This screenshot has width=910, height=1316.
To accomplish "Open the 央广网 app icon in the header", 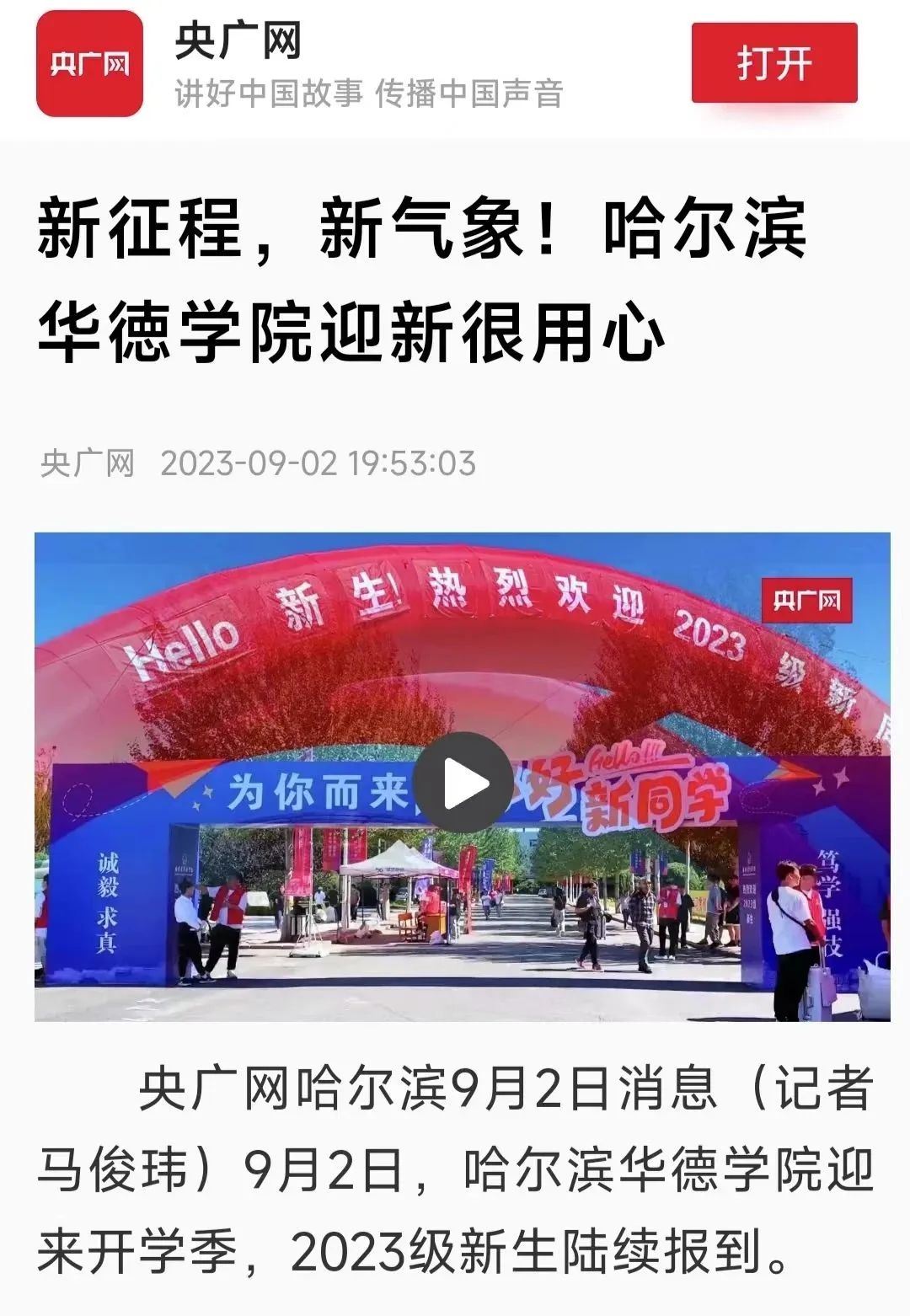I will pyautogui.click(x=89, y=64).
